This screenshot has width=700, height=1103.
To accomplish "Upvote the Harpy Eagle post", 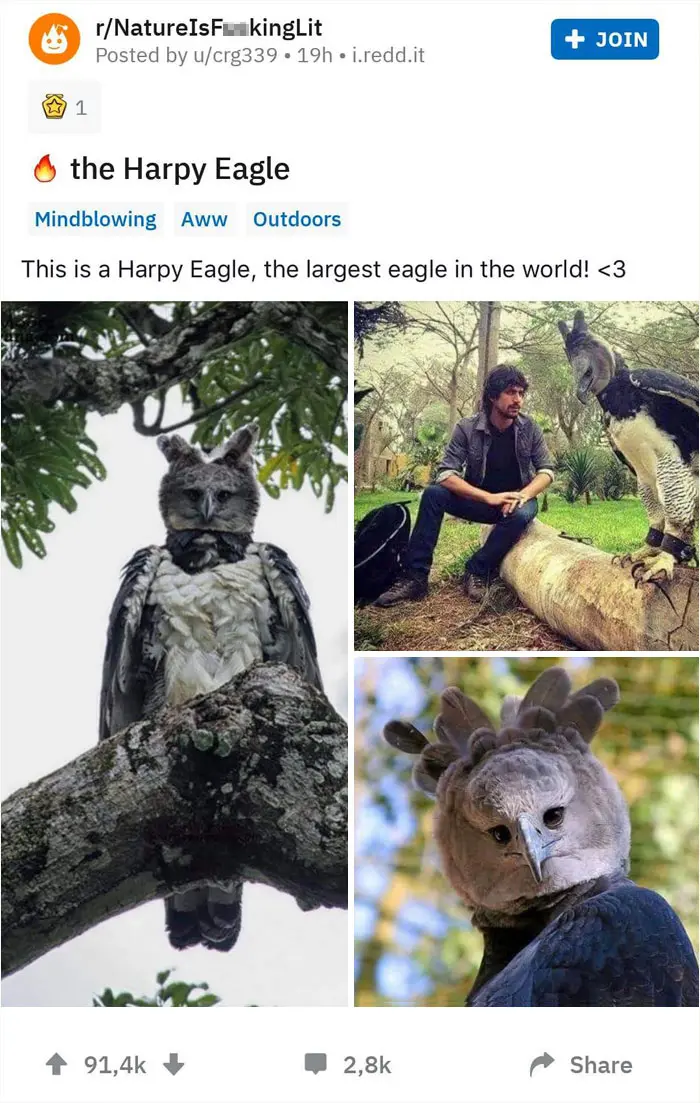I will point(57,1065).
